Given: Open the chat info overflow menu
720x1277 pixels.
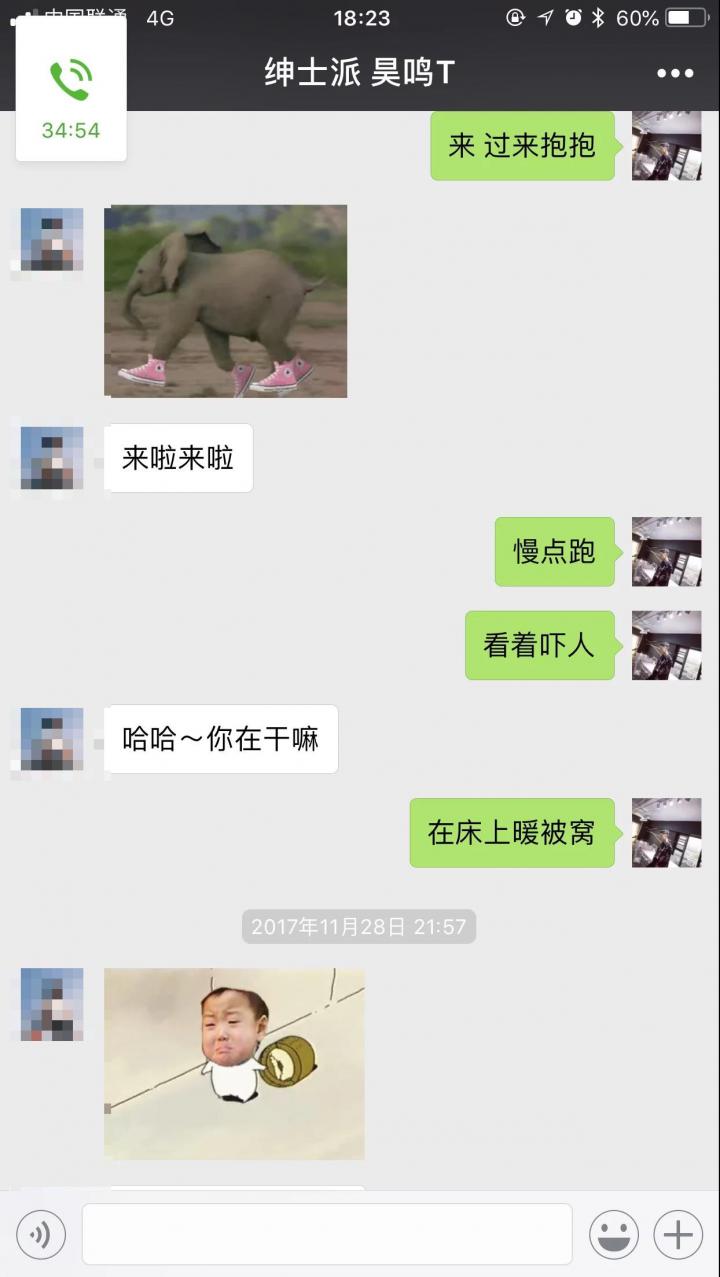Looking at the screenshot, I should [675, 73].
